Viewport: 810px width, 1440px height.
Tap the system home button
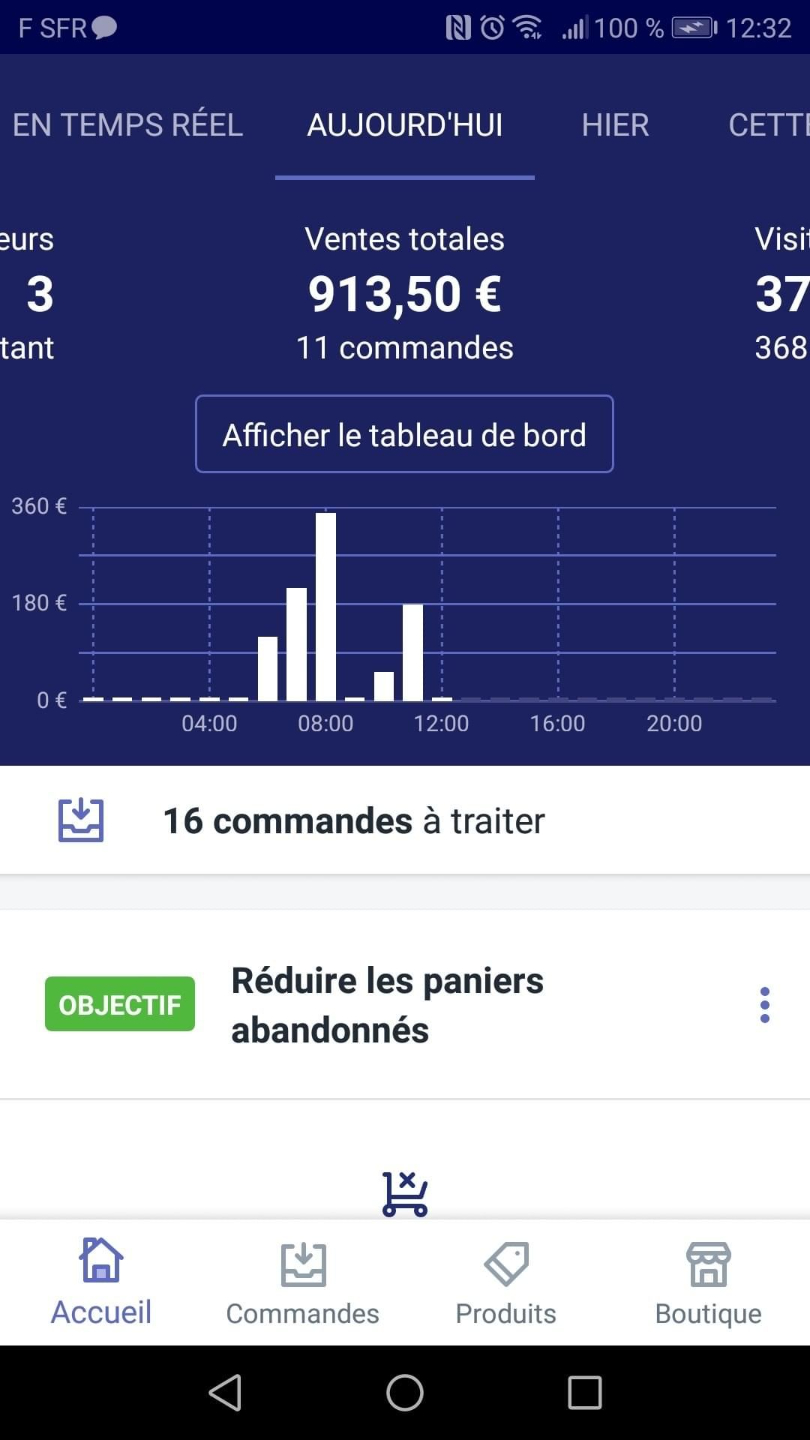[405, 1392]
